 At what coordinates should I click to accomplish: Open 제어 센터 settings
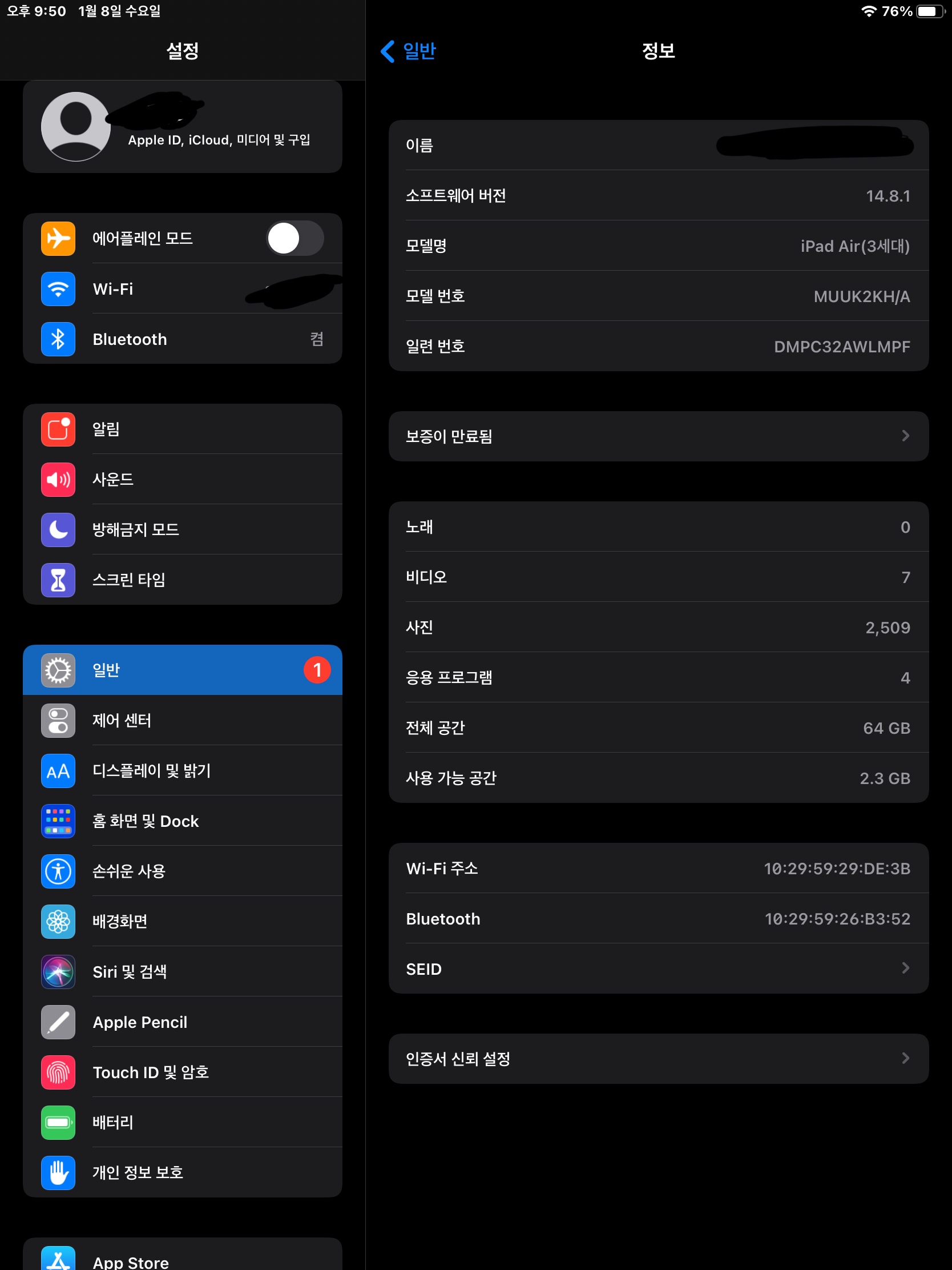coord(183,720)
